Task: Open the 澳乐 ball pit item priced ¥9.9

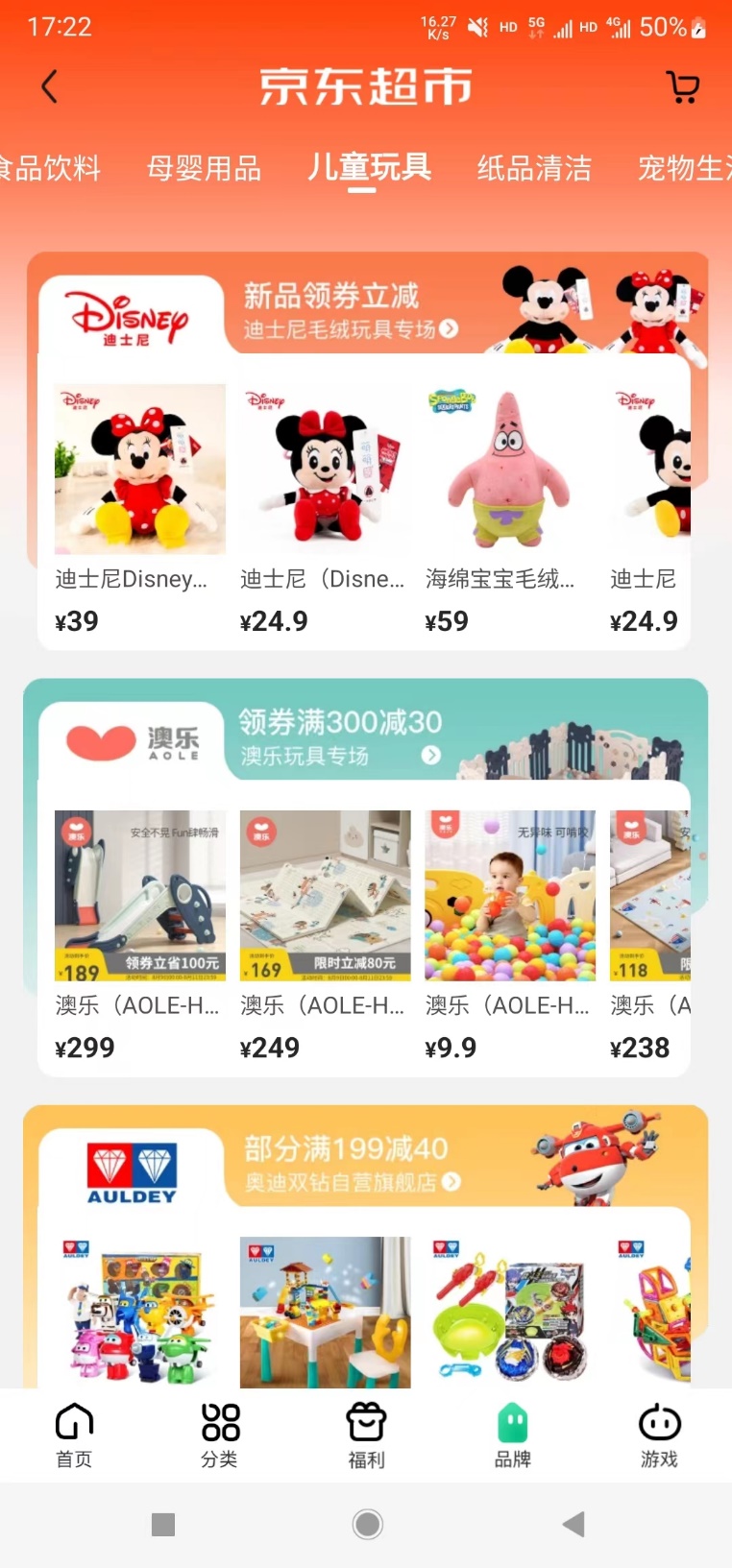Action: 510,935
